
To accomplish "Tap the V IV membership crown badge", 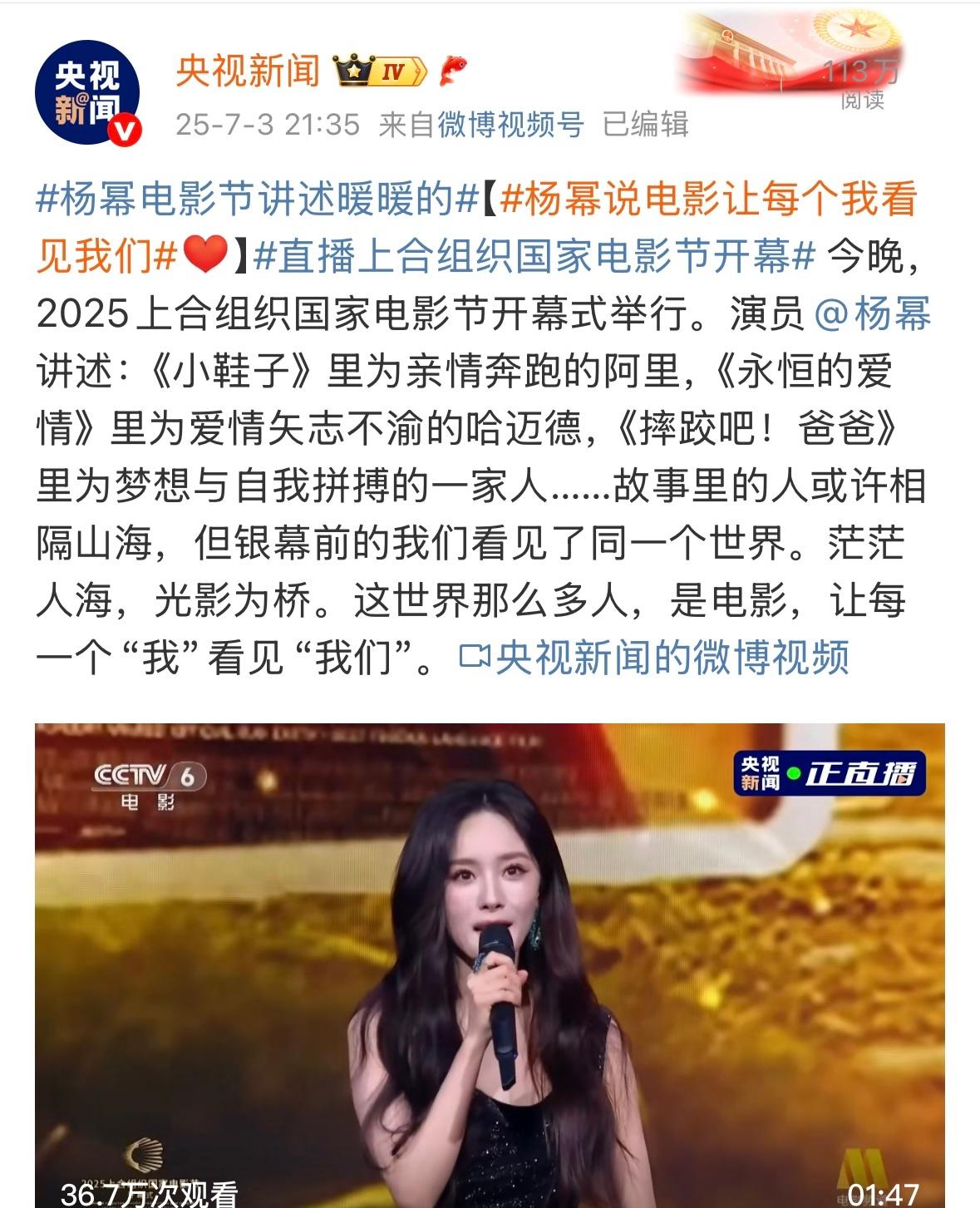I will 380,72.
